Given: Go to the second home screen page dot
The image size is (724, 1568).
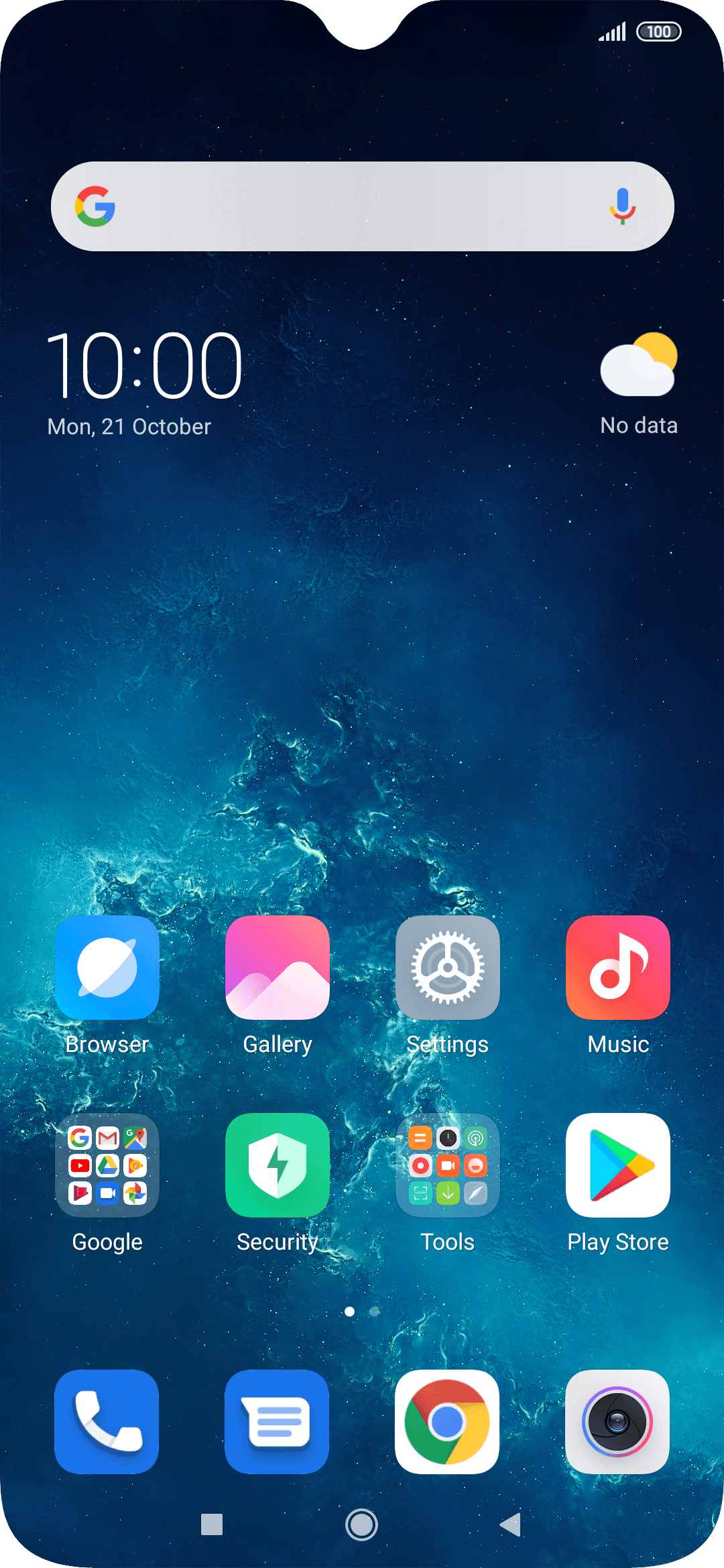Looking at the screenshot, I should (x=375, y=1311).
